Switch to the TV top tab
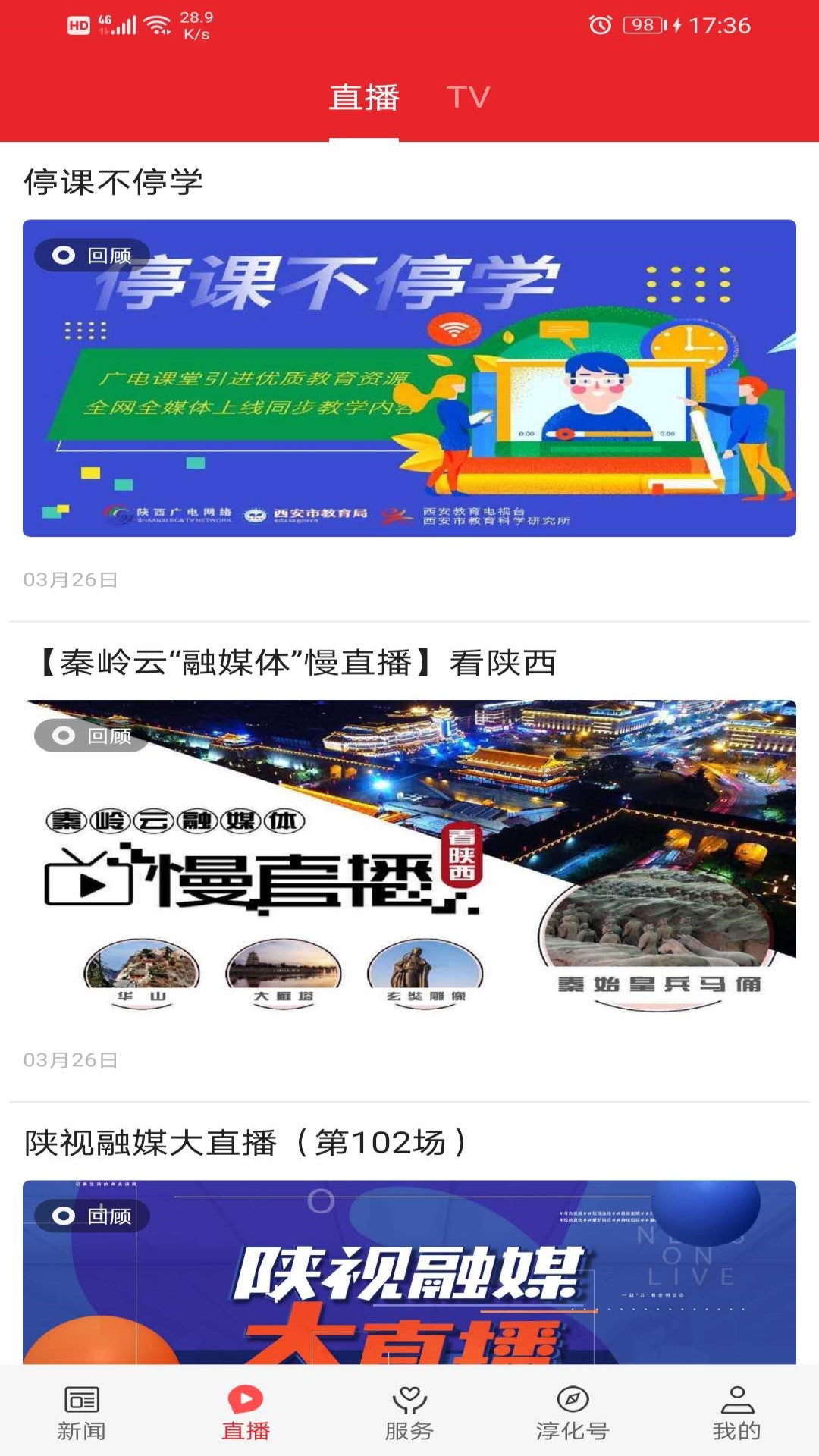This screenshot has width=819, height=1456. point(468,97)
